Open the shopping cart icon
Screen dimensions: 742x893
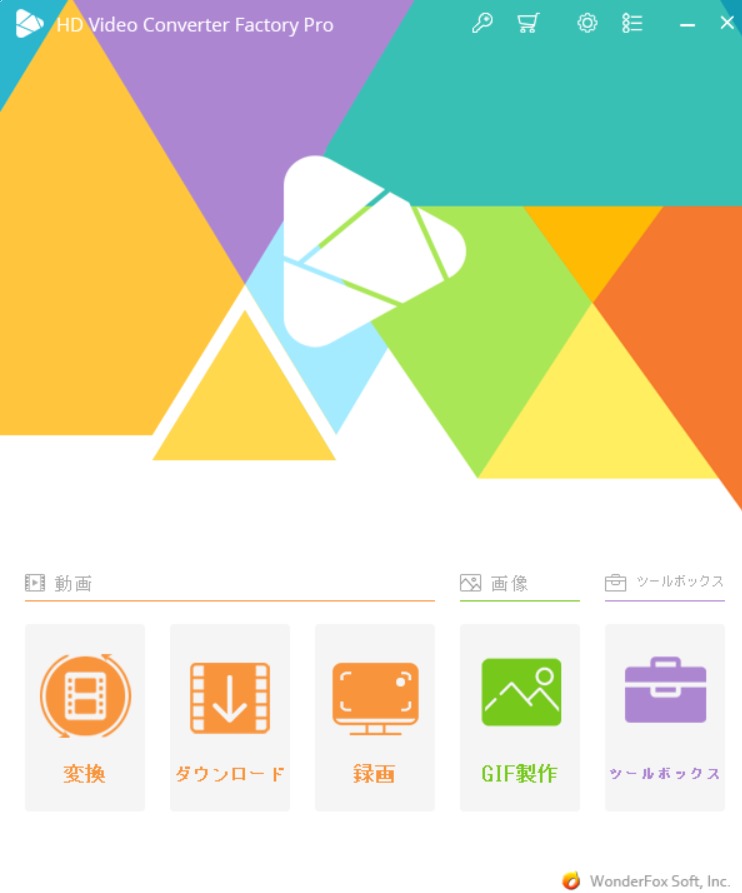pyautogui.click(x=528, y=23)
